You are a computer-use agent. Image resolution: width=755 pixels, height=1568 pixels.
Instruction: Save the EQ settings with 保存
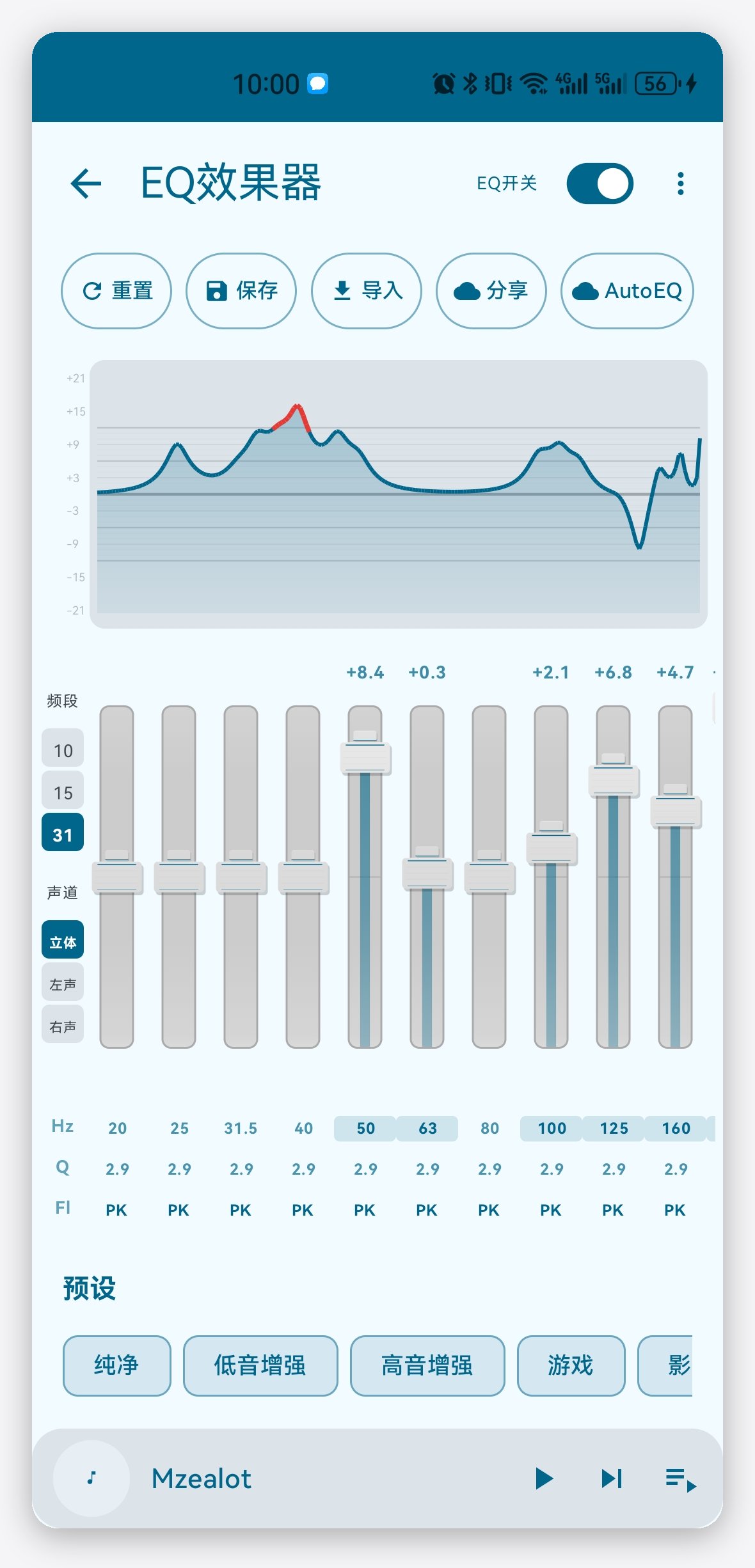coord(241,291)
